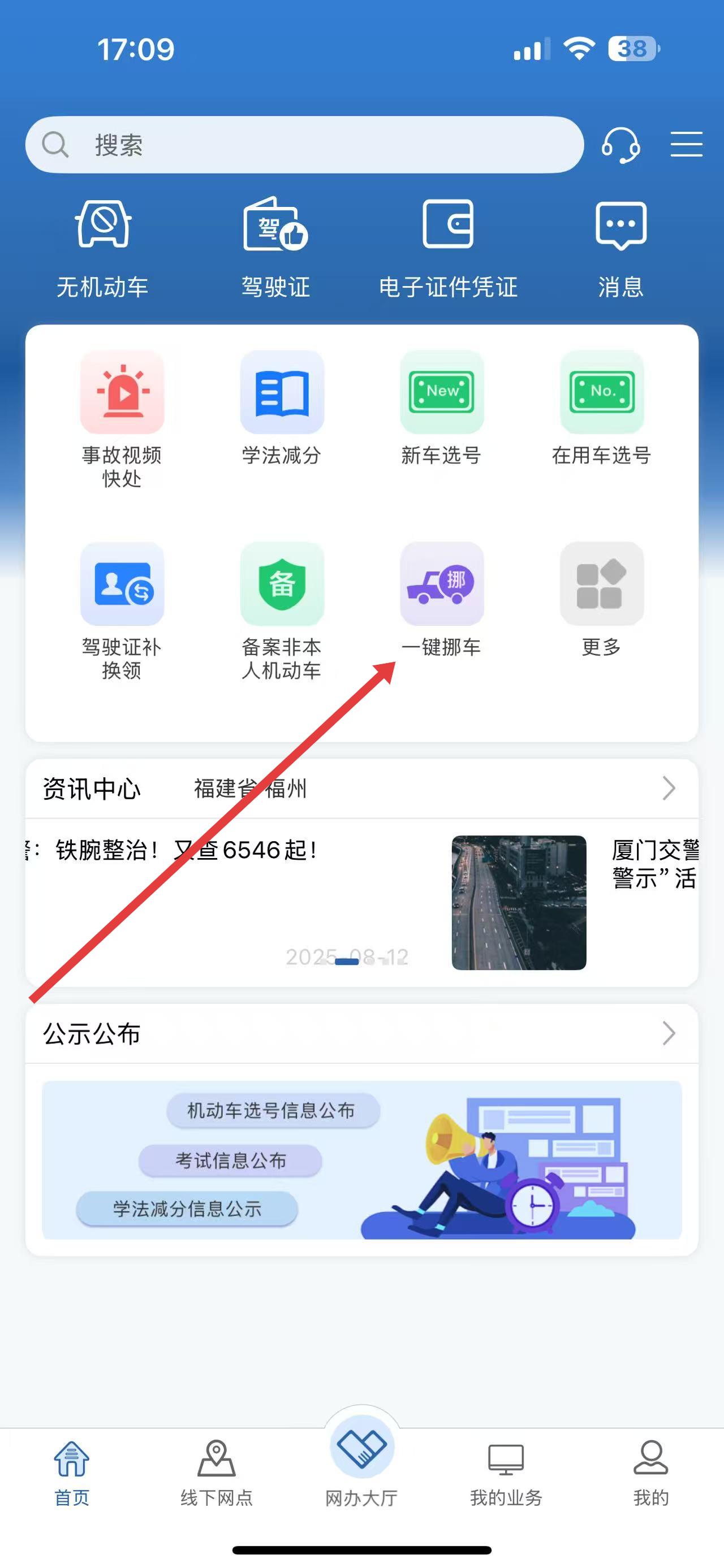
Task: Show 更多 services
Action: point(602,599)
